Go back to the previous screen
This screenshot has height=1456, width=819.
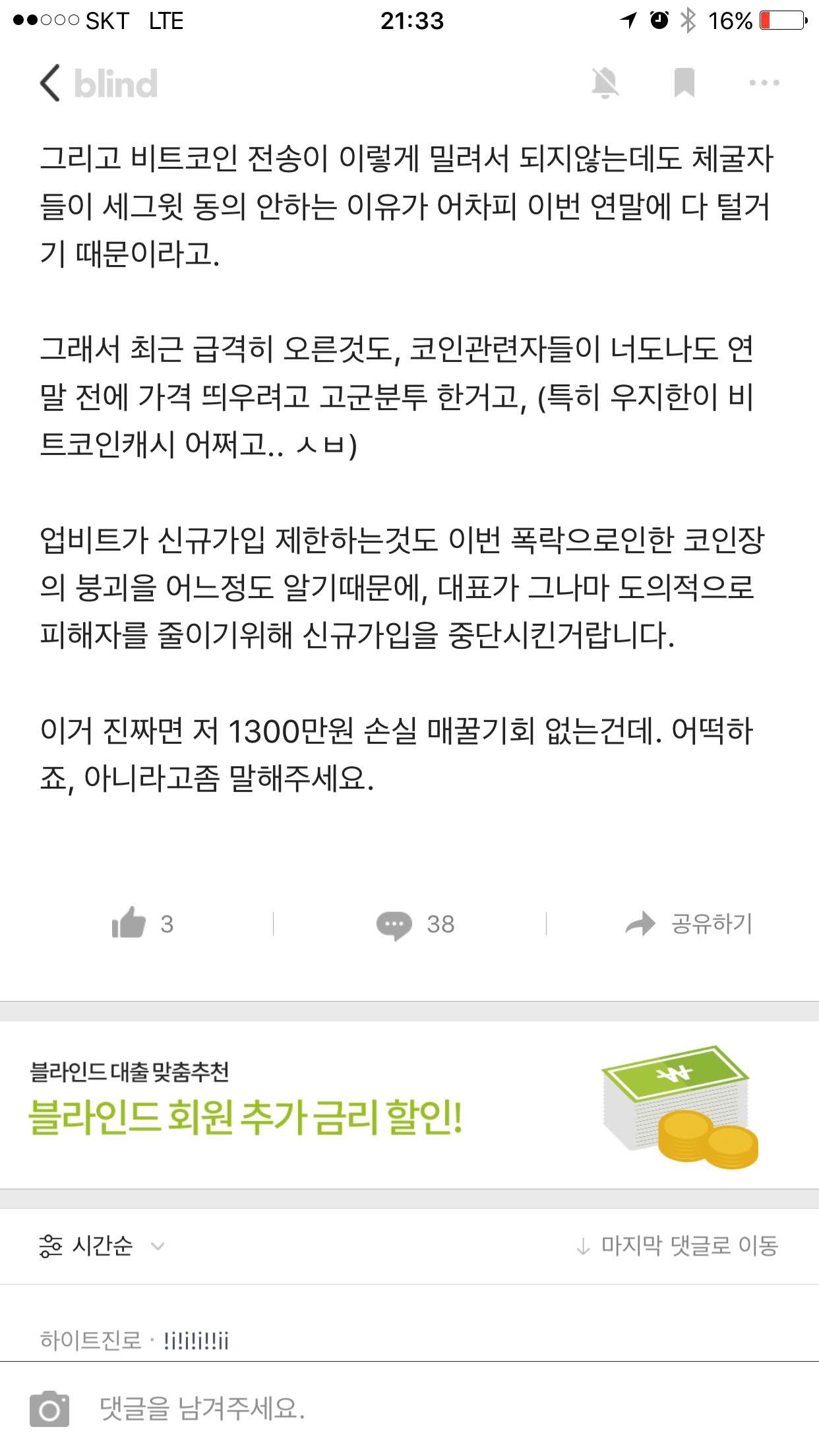click(x=47, y=82)
